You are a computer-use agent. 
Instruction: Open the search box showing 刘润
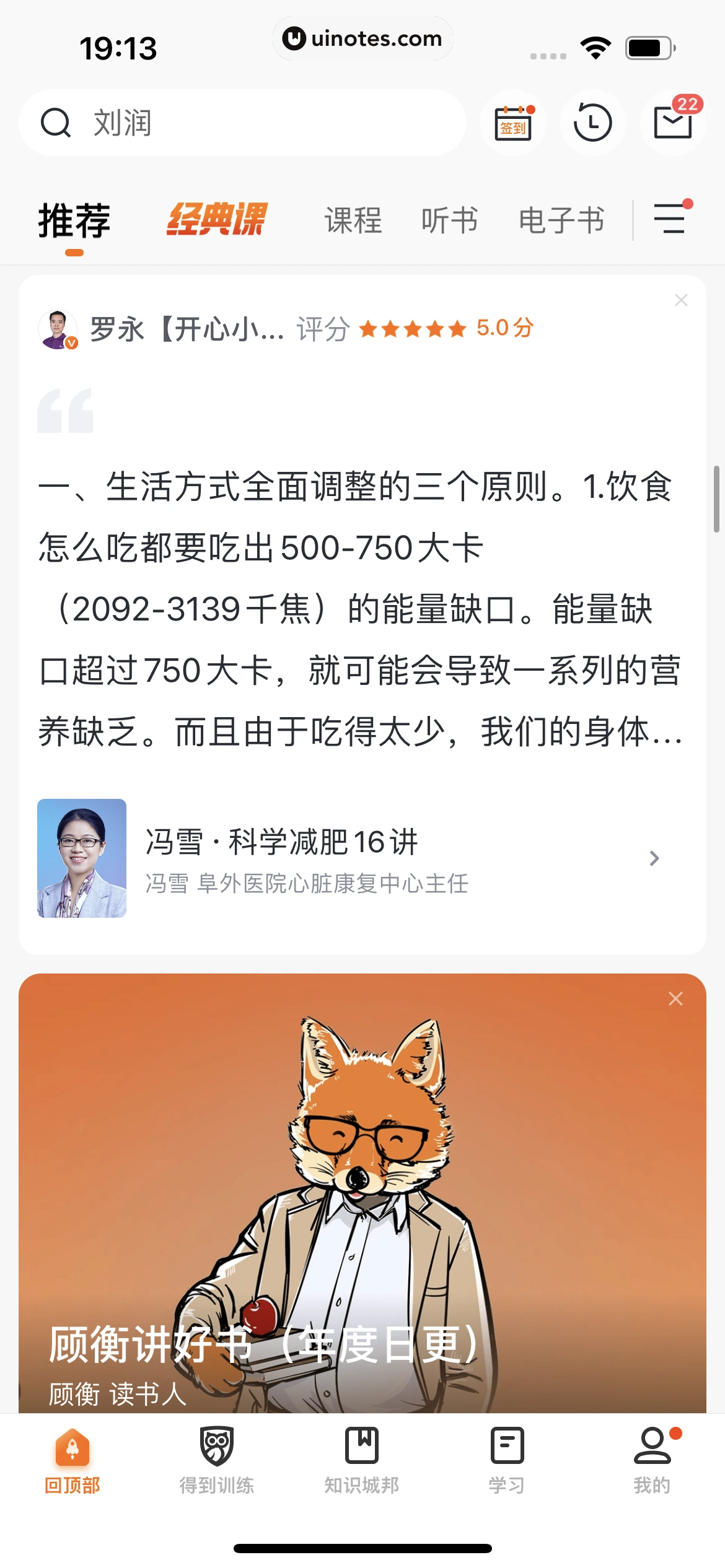(242, 123)
